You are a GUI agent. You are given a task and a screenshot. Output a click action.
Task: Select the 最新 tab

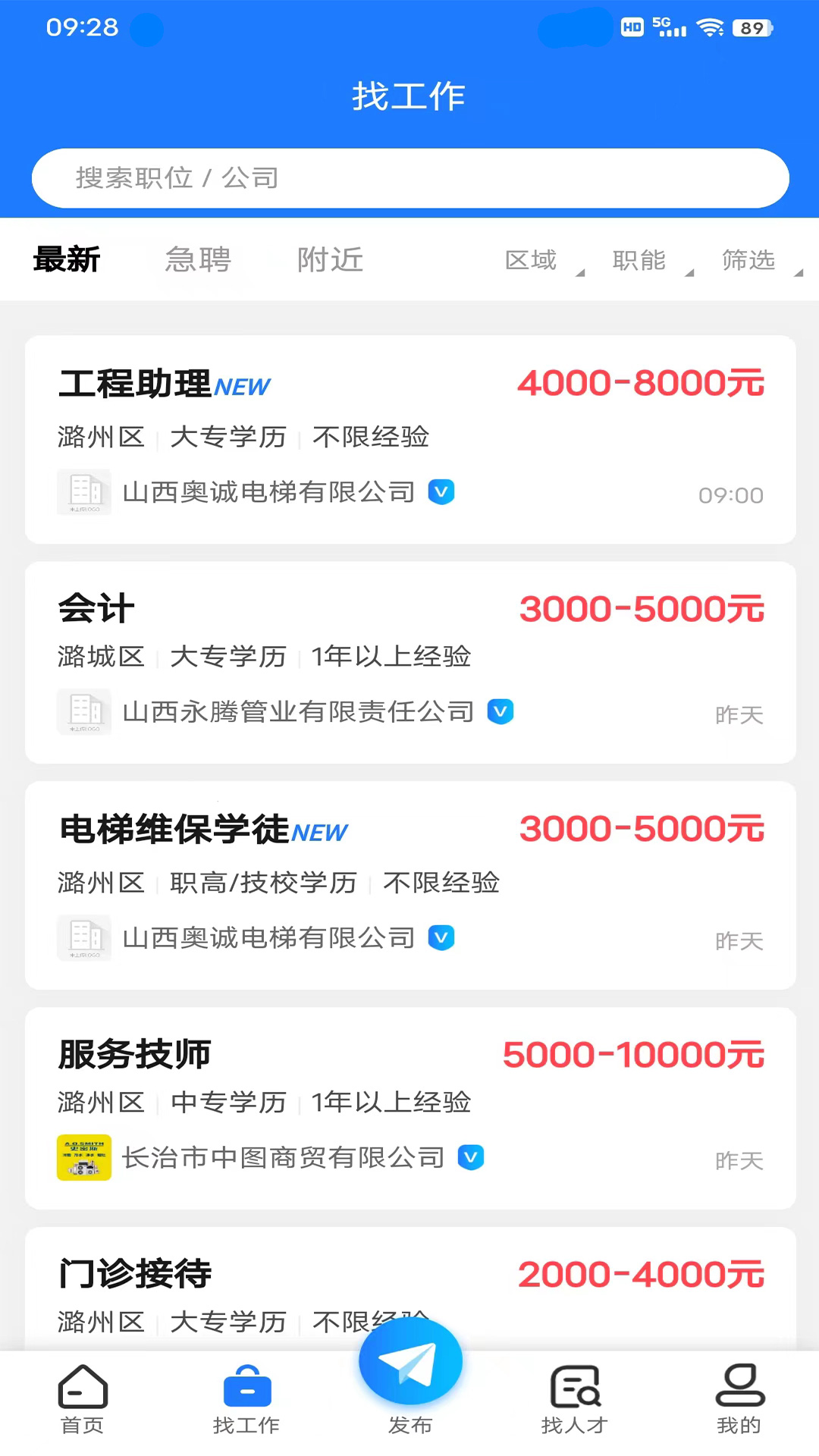coord(66,259)
